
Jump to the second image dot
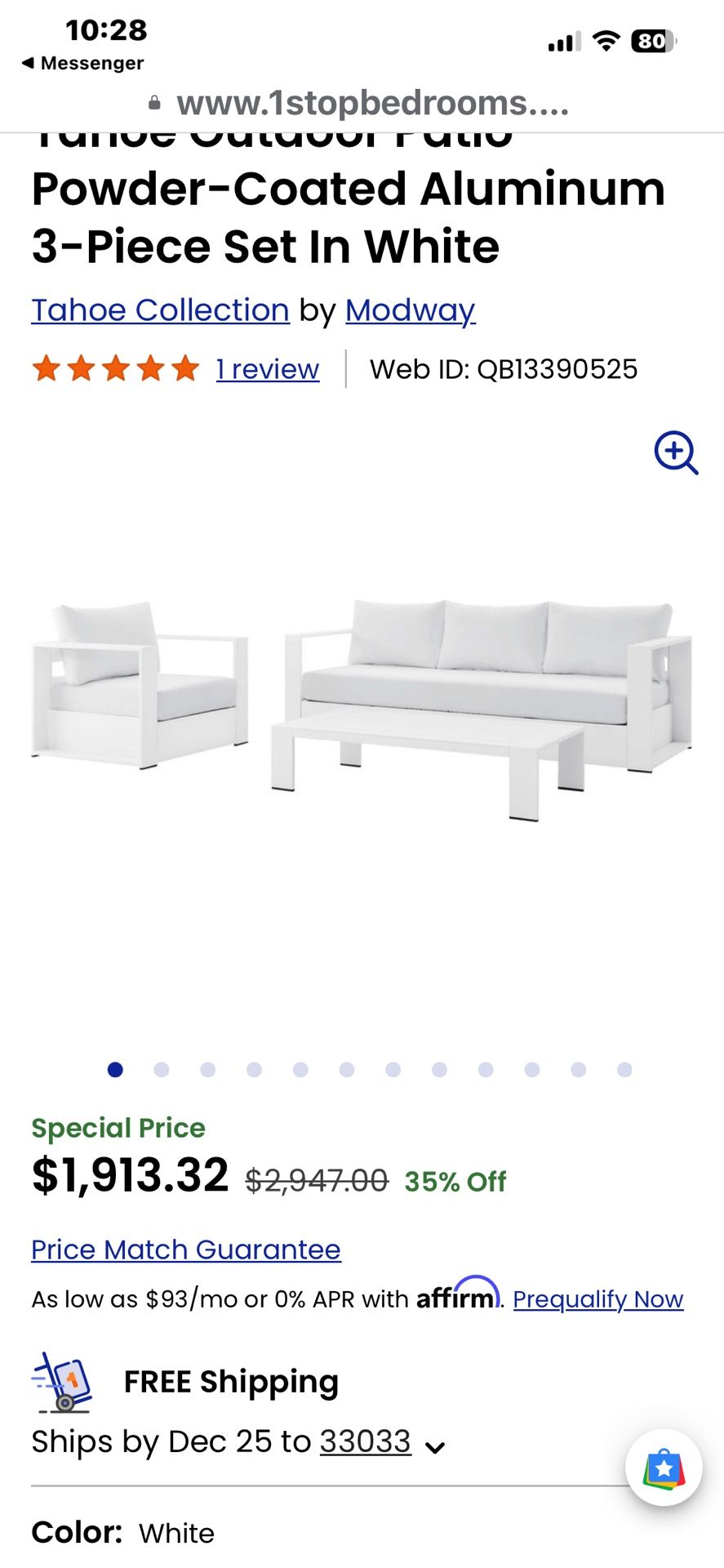[x=162, y=1070]
